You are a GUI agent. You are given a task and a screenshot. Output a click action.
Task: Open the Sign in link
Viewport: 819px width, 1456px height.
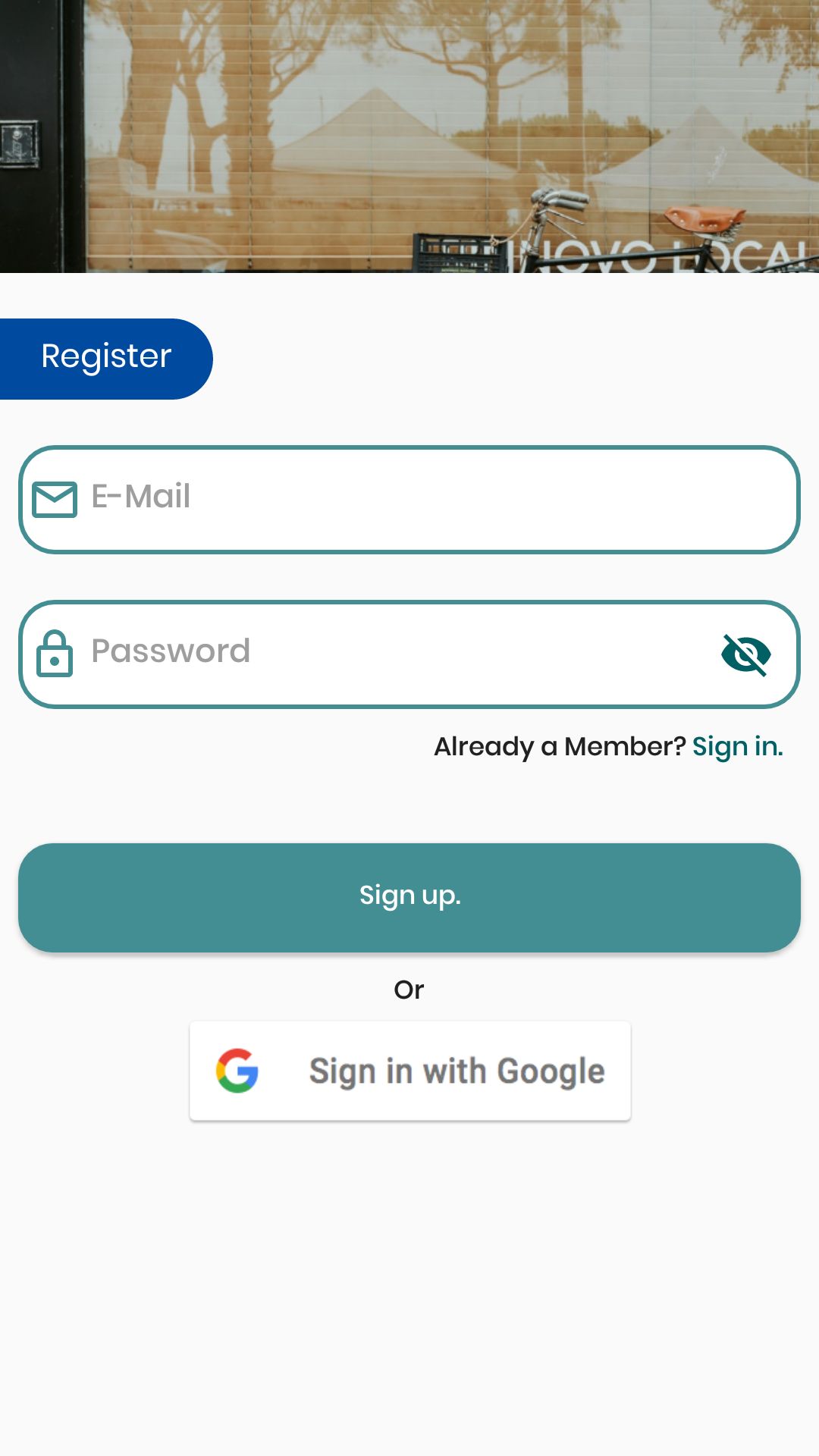(737, 747)
